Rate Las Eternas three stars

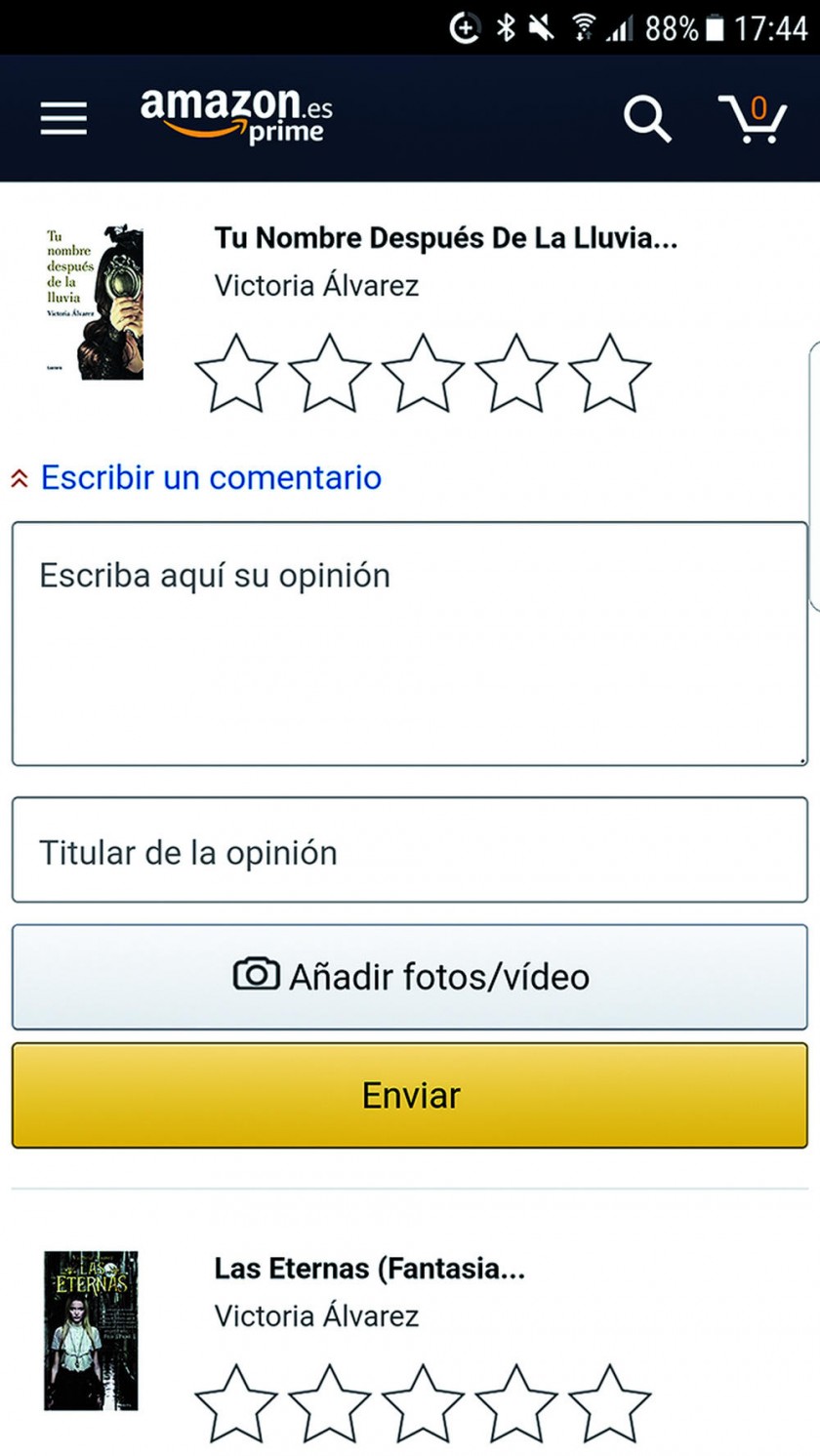pos(423,1403)
